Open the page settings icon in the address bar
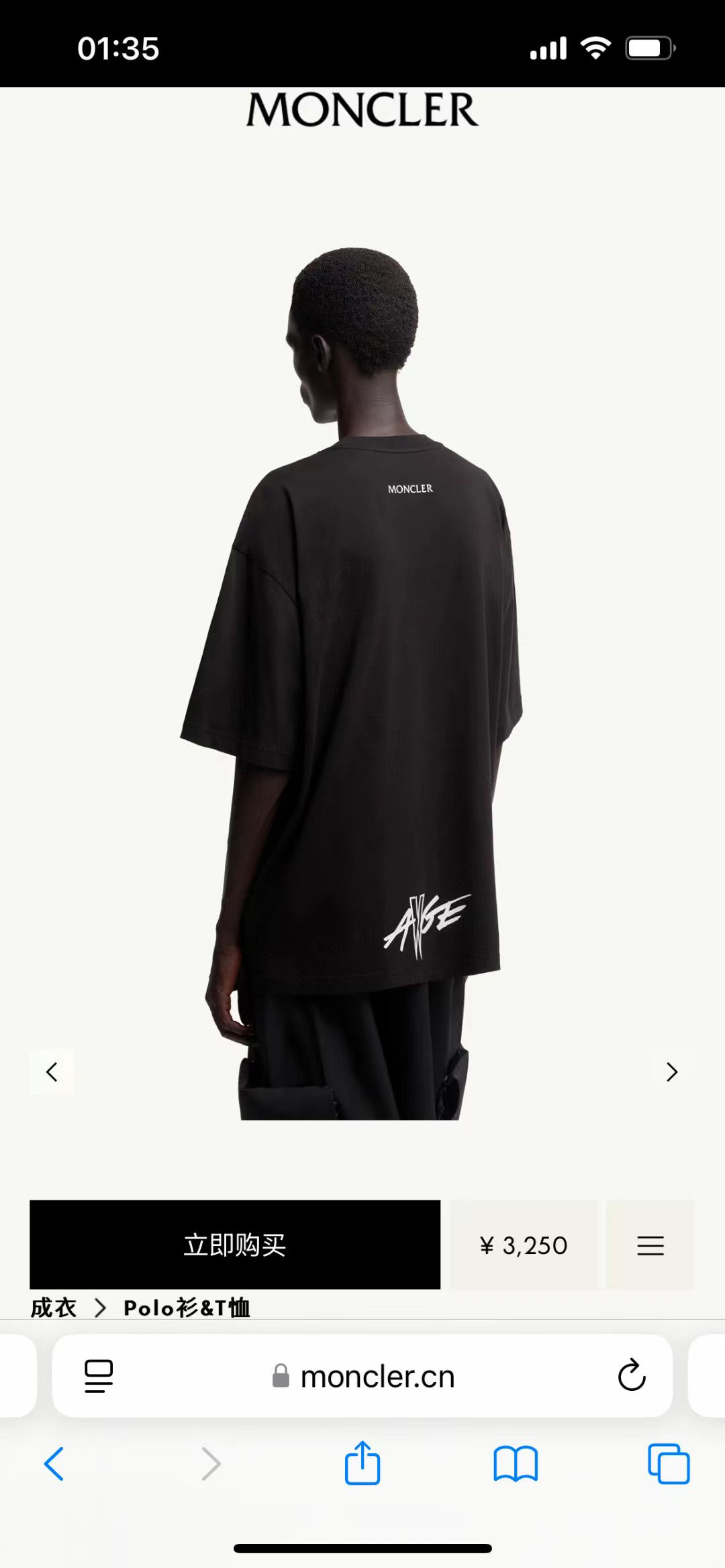This screenshot has height=1568, width=725. coord(99,1376)
